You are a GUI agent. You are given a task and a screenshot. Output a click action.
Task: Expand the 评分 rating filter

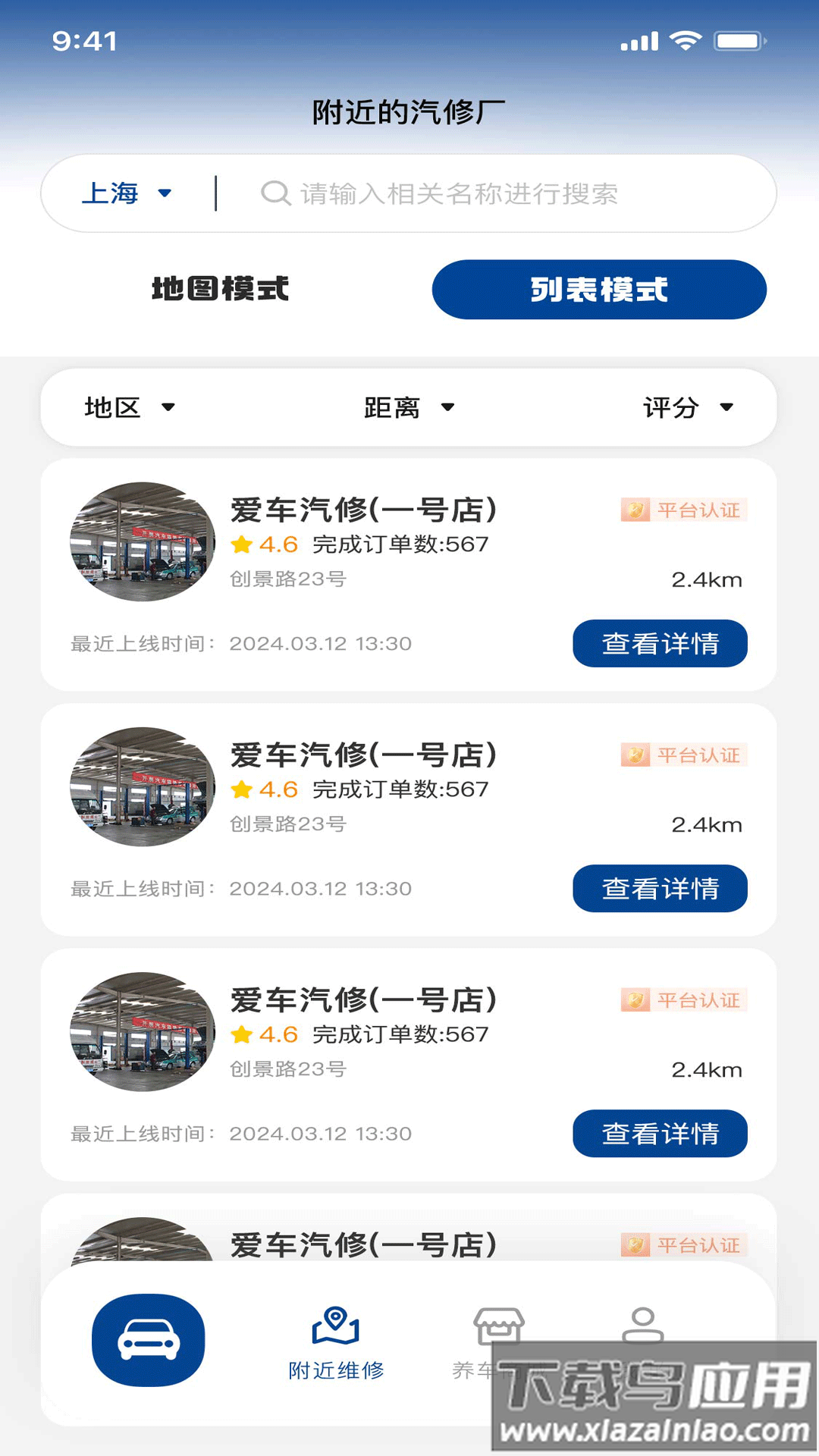pos(688,407)
